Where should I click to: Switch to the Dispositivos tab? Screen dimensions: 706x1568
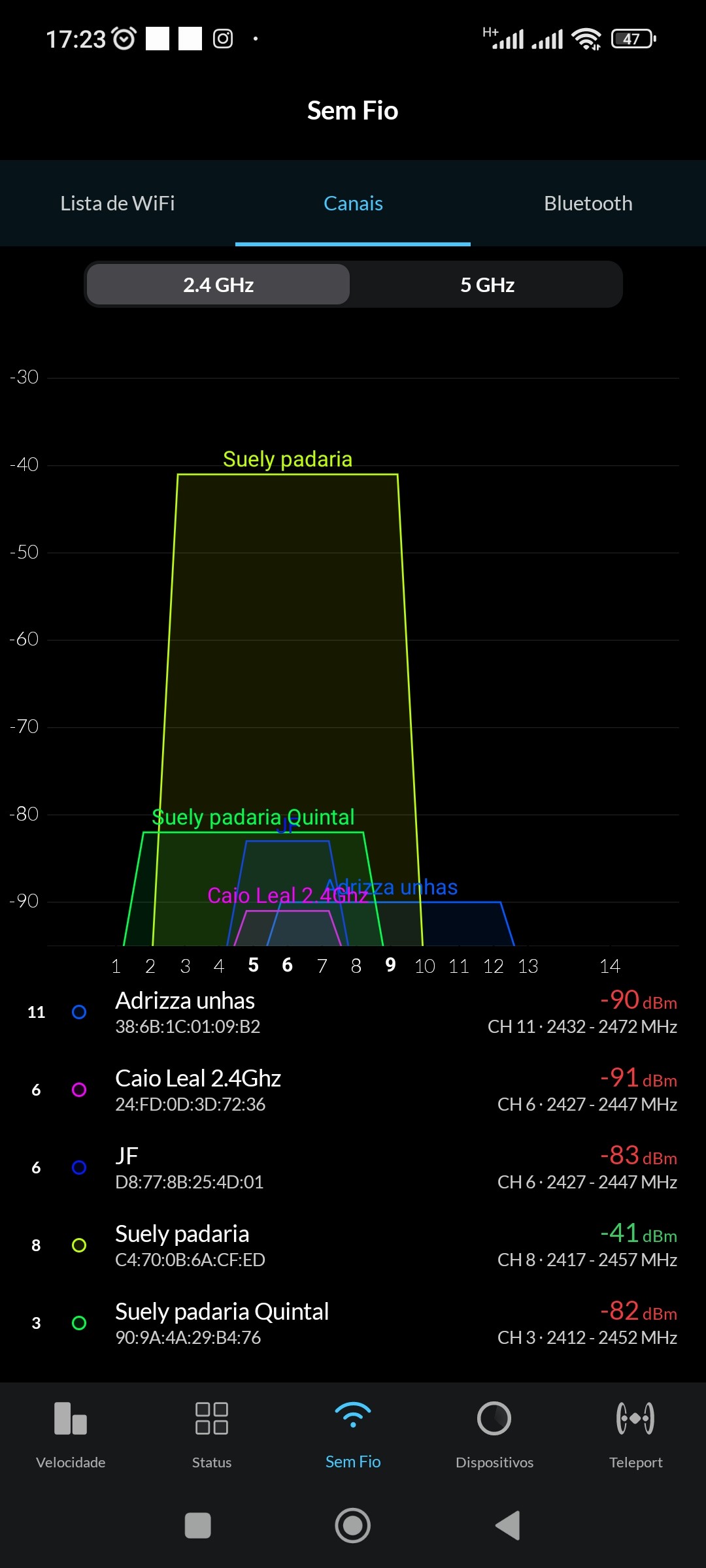click(494, 1434)
